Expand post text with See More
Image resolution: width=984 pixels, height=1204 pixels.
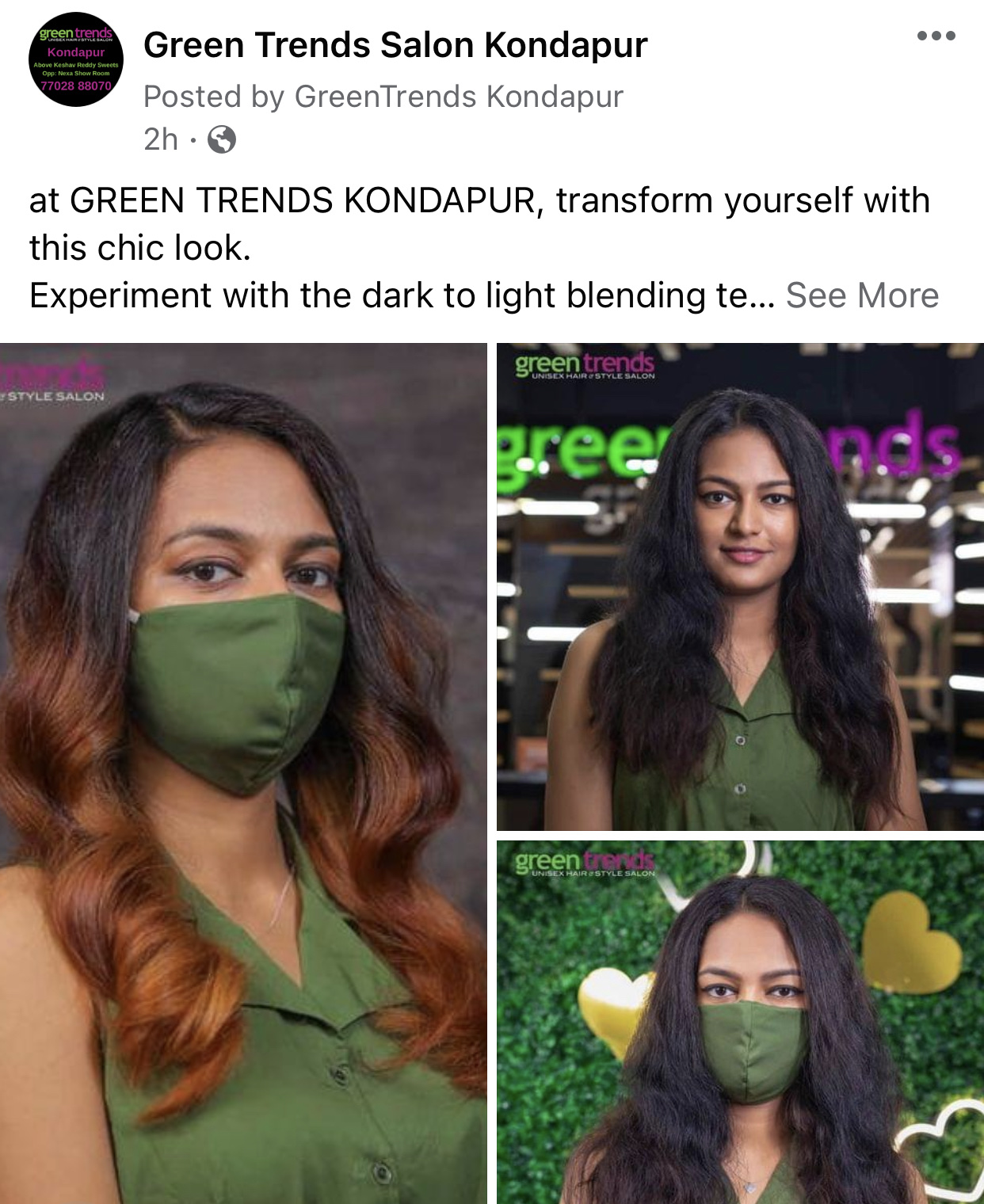[862, 295]
